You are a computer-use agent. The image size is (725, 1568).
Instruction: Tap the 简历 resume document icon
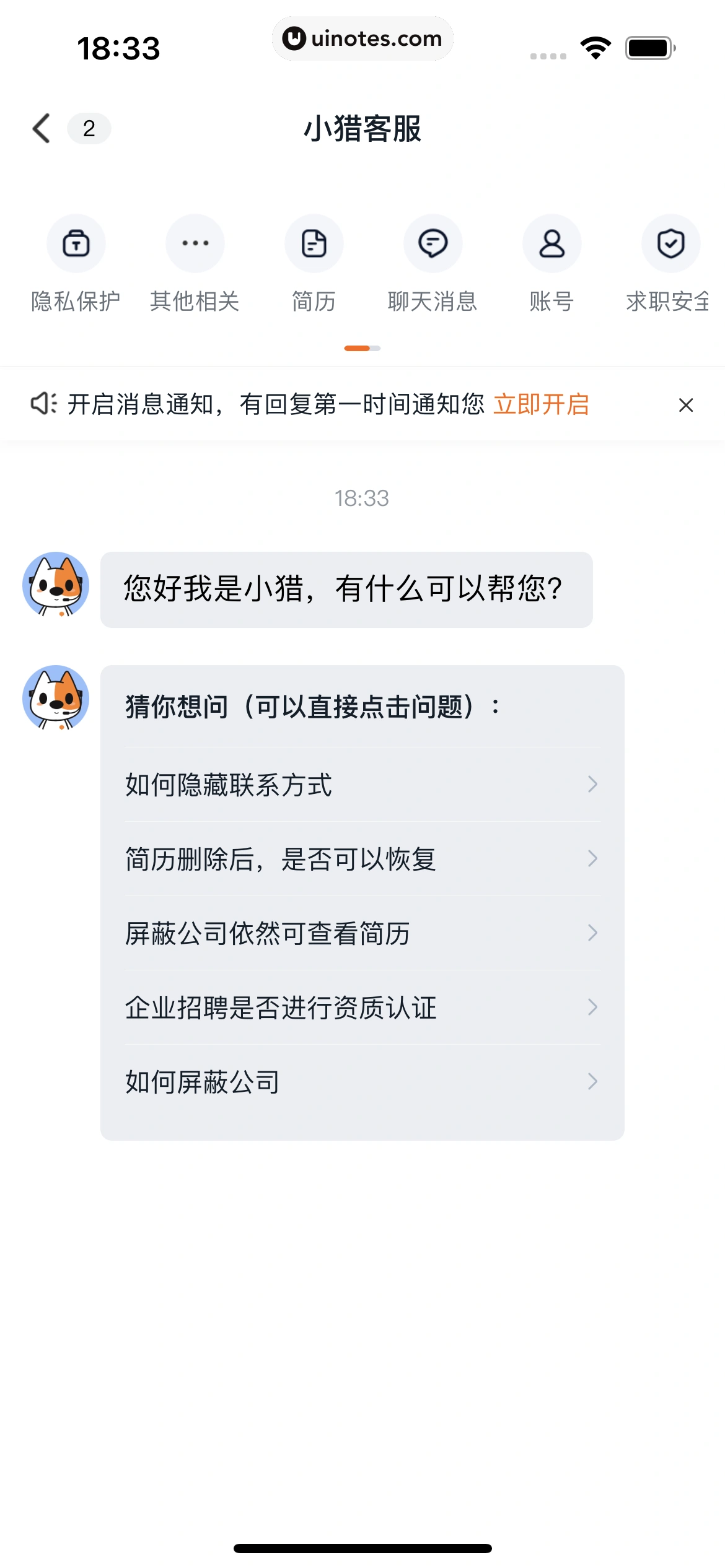pos(314,243)
